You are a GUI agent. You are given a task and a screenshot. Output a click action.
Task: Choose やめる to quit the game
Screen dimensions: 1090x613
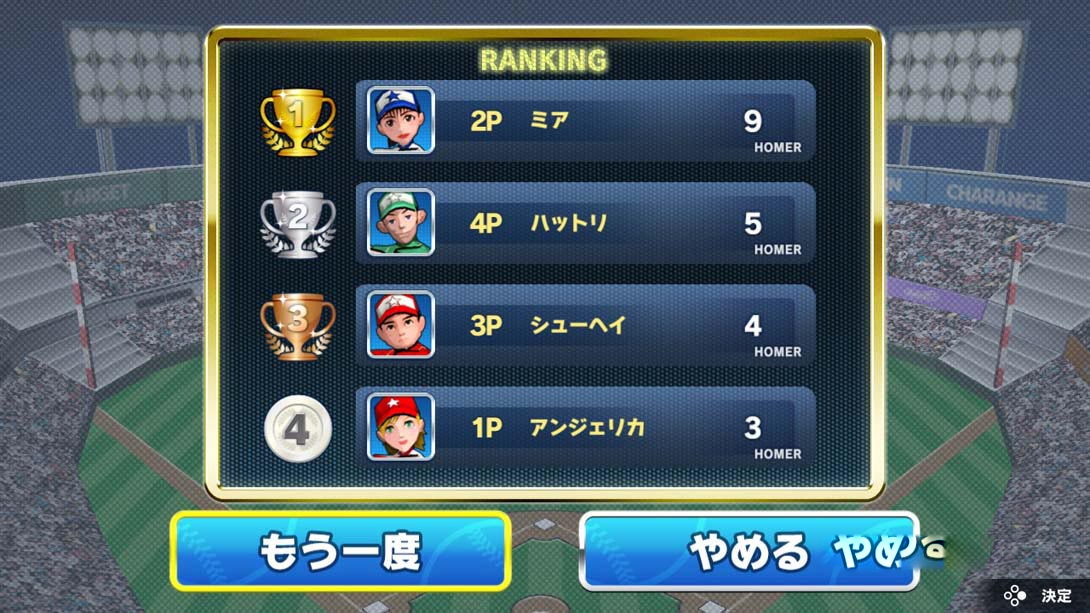[x=748, y=551]
